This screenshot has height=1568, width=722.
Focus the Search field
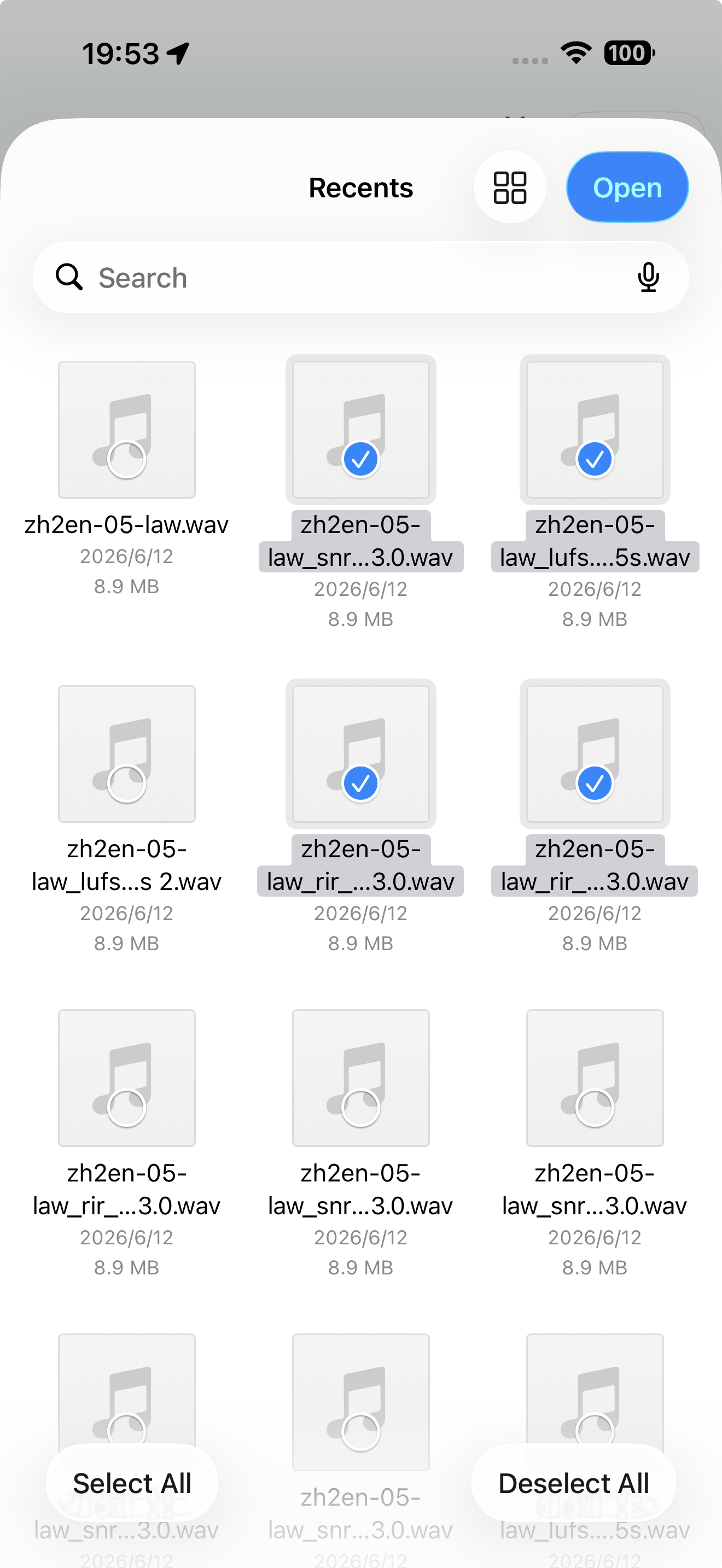point(360,278)
